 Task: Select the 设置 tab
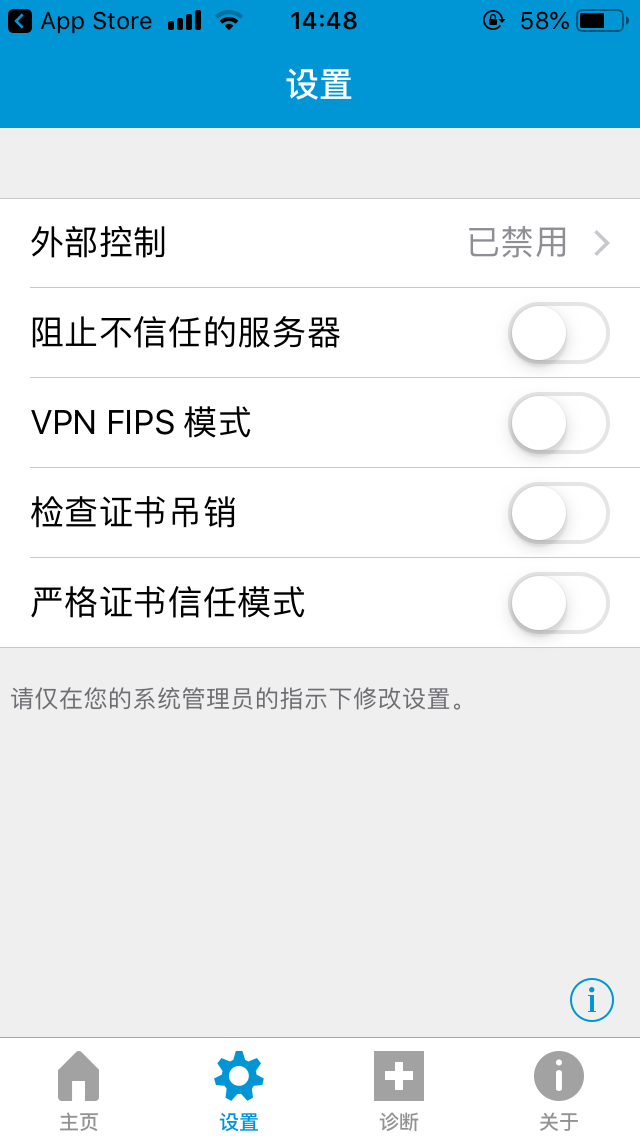239,1088
